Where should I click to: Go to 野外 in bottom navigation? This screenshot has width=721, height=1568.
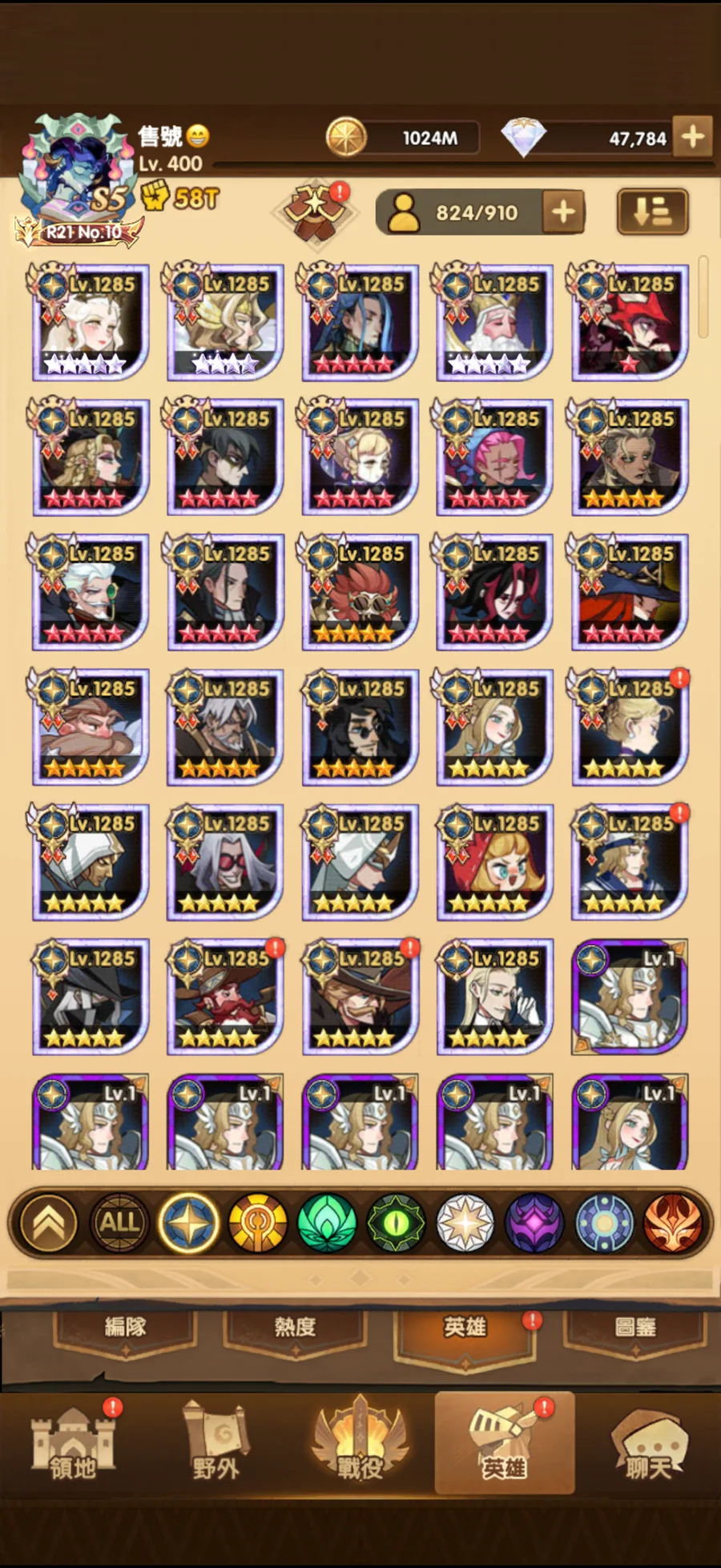coord(216,1445)
